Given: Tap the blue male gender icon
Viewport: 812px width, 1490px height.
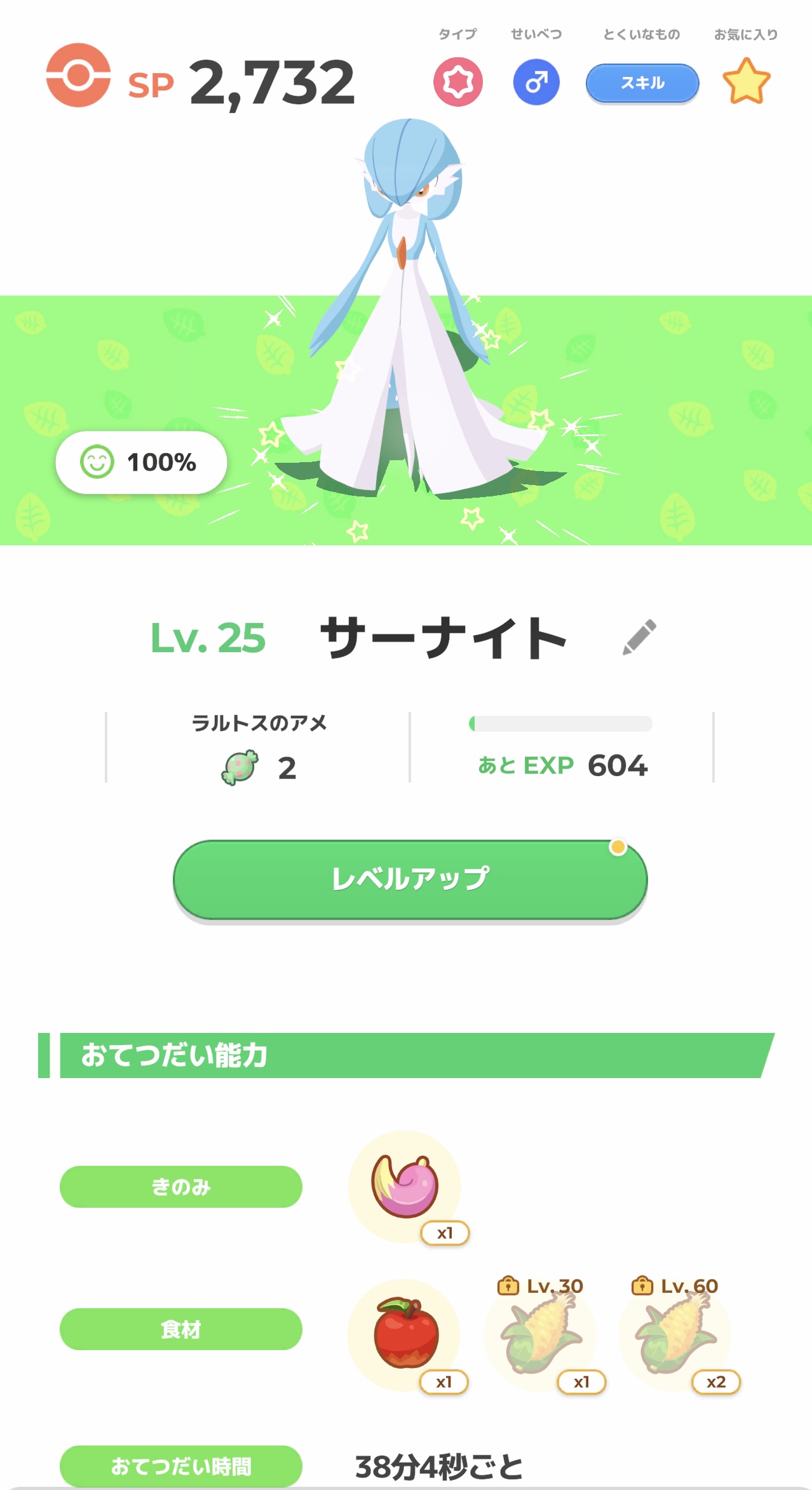Looking at the screenshot, I should [x=536, y=82].
